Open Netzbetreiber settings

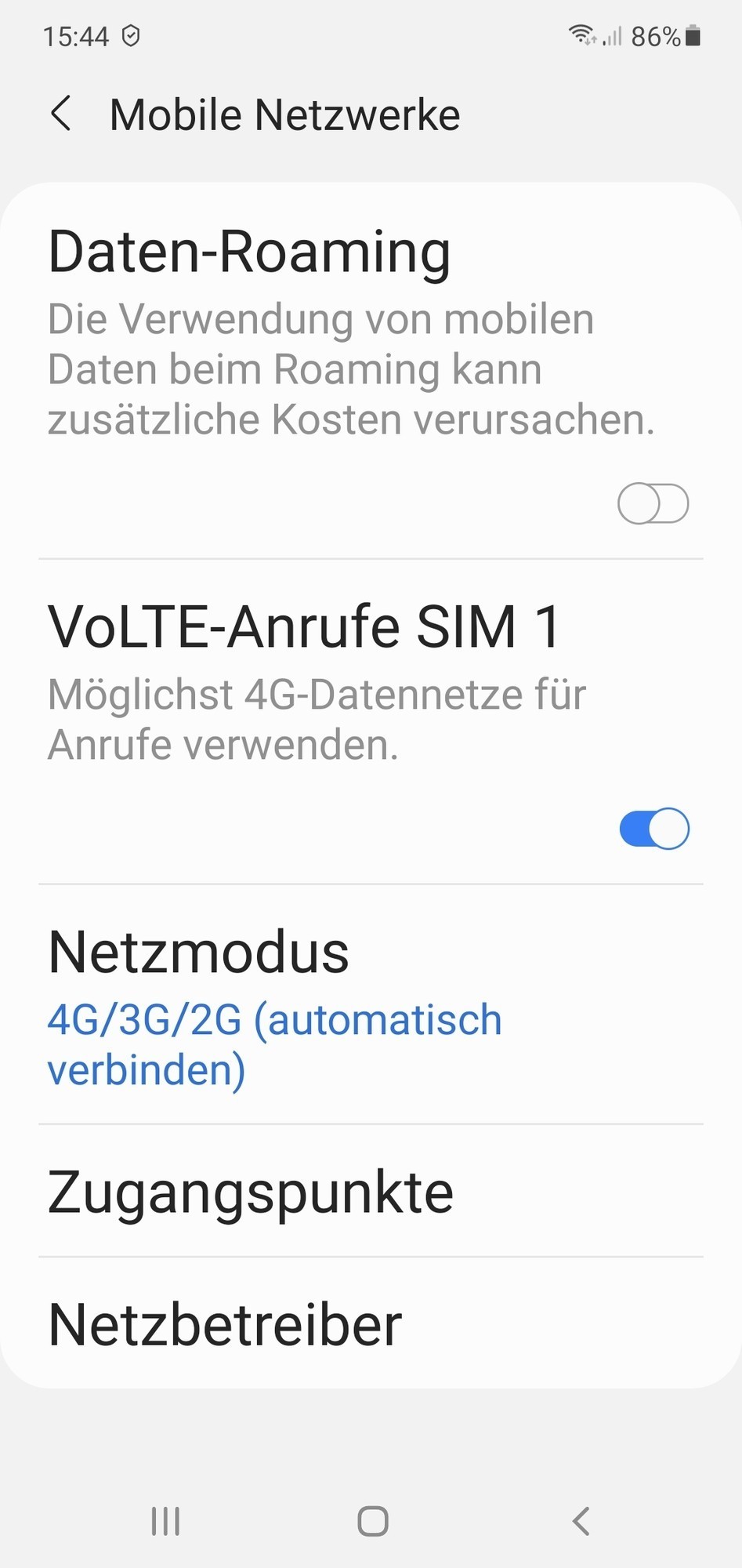tap(371, 1325)
